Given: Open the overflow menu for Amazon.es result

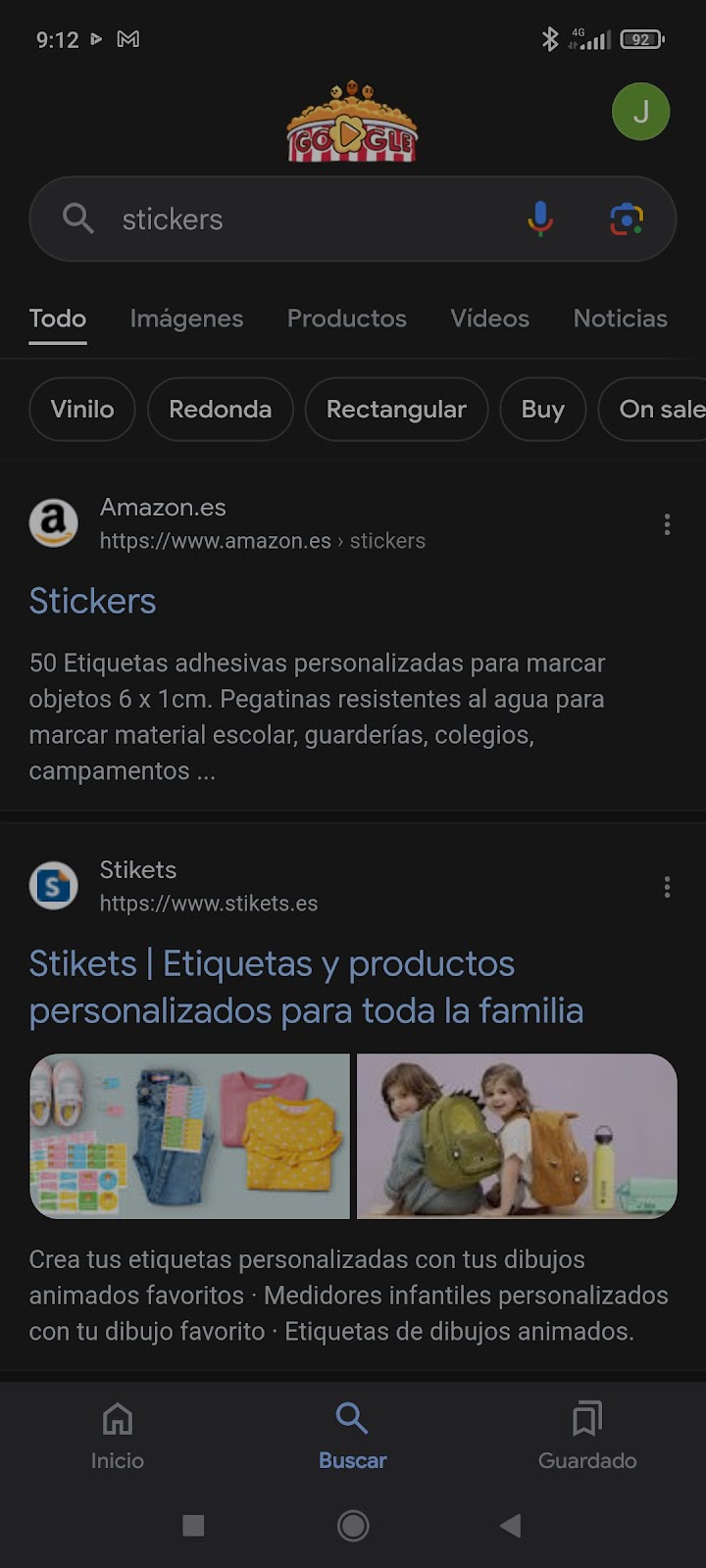Looking at the screenshot, I should click(667, 524).
